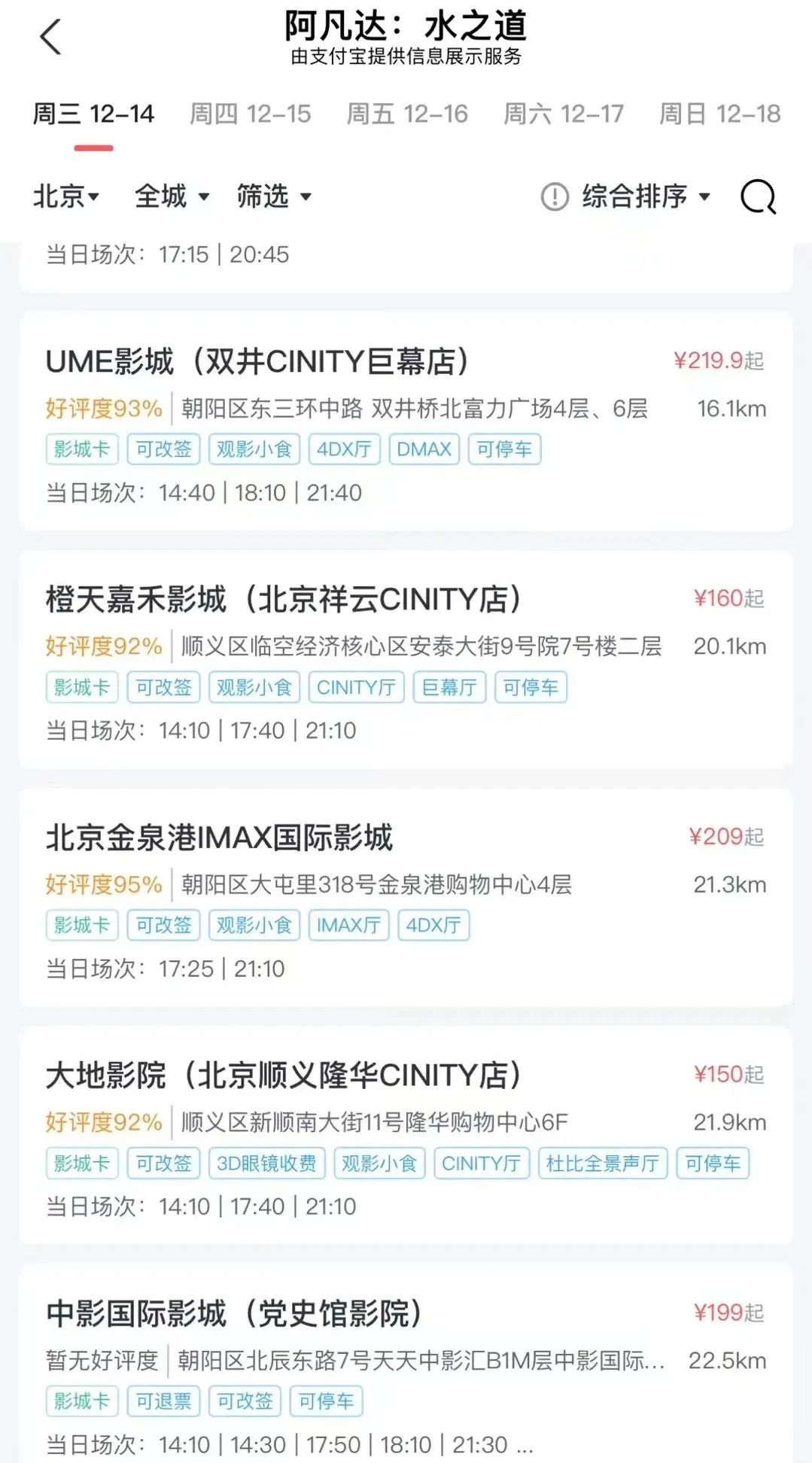
Task: Open UME影城 双井CINITY巨幕店 cinema card
Action: pos(406,421)
